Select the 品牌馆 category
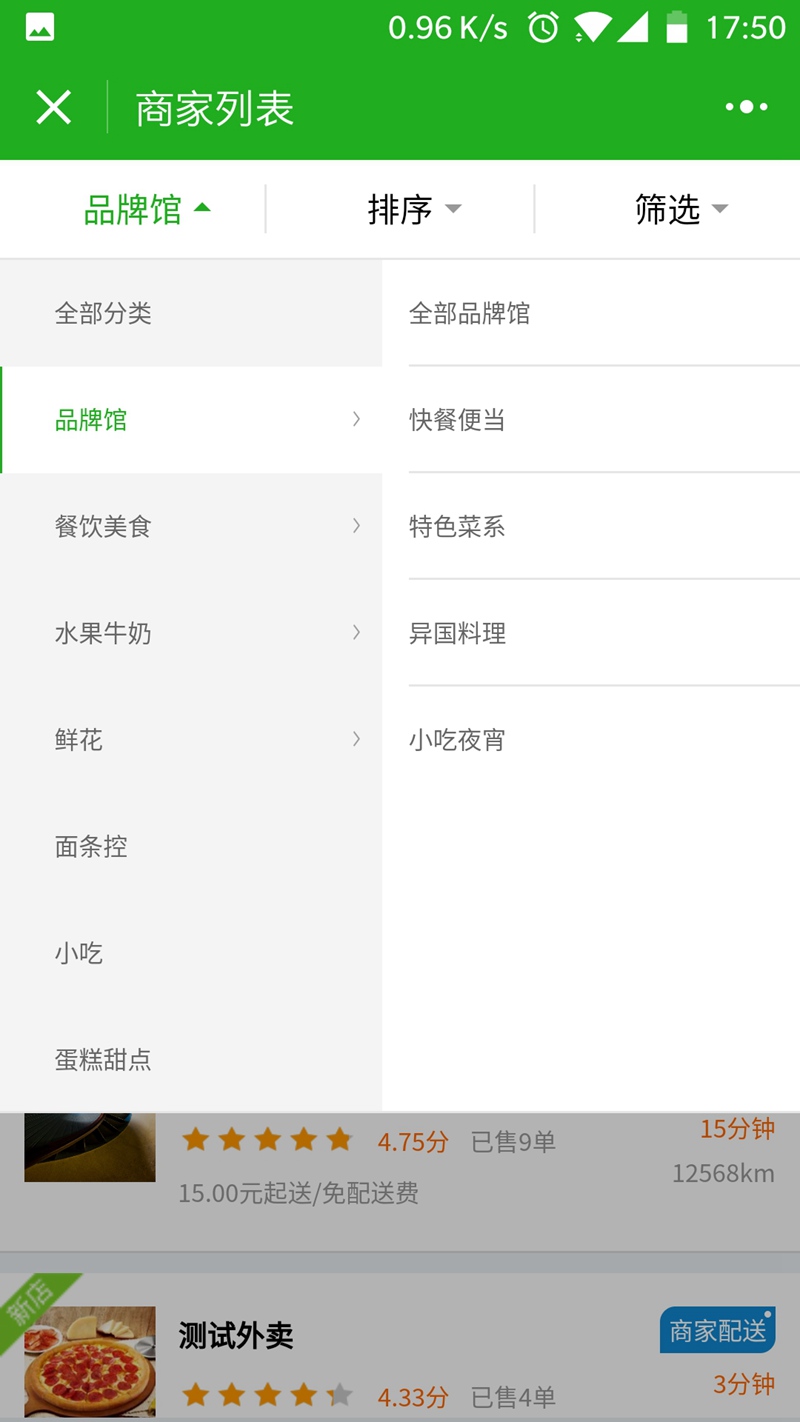 click(191, 420)
